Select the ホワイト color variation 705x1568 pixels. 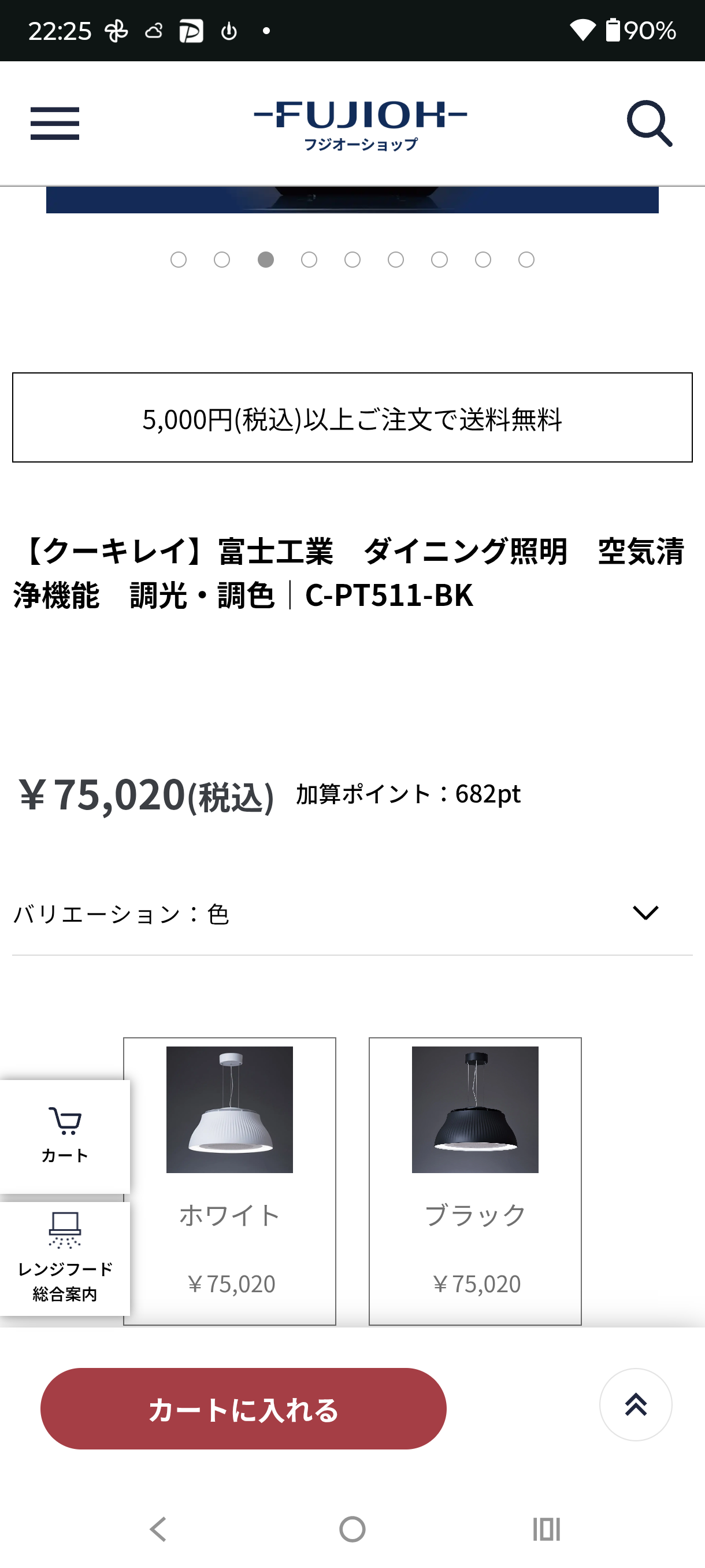pos(229,1179)
